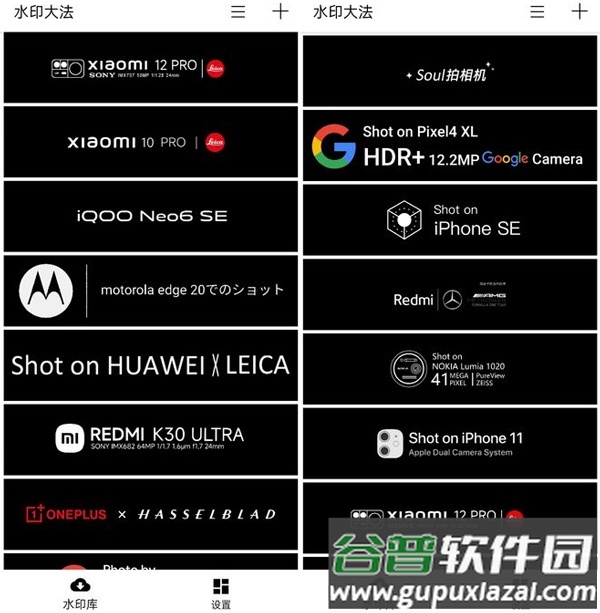Choose the iQOO Neo6 SE watermark
This screenshot has height=613, width=600.
(x=151, y=216)
